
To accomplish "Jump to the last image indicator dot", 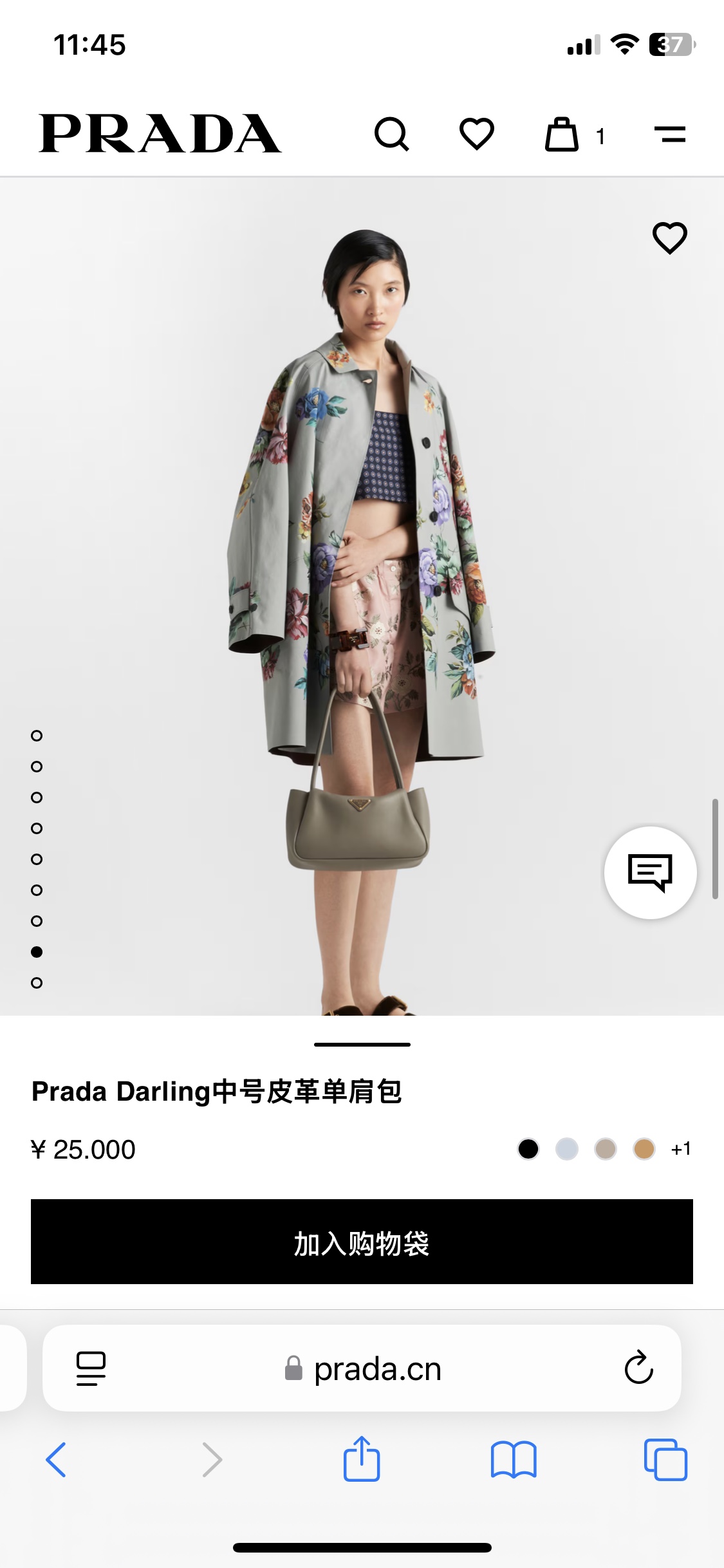I will [x=37, y=983].
